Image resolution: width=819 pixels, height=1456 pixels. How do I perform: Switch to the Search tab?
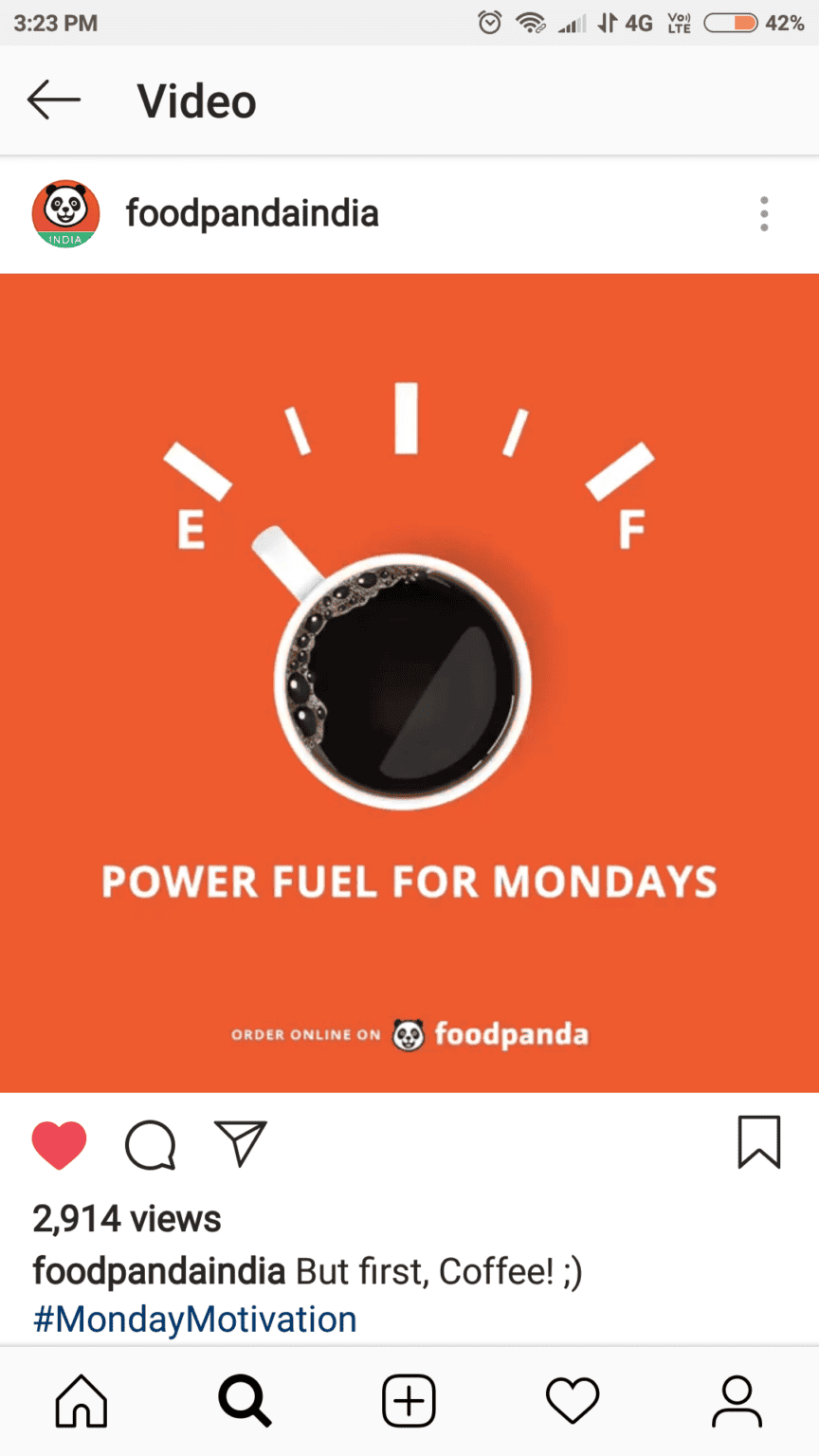[x=246, y=1401]
